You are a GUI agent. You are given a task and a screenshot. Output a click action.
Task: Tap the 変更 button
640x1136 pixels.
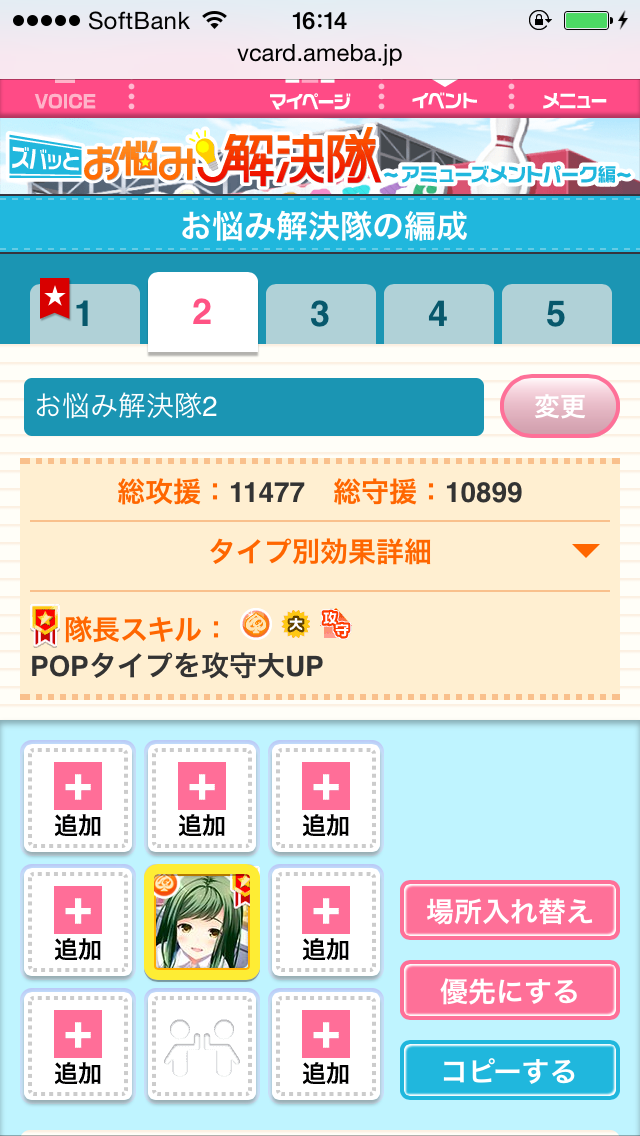point(559,406)
